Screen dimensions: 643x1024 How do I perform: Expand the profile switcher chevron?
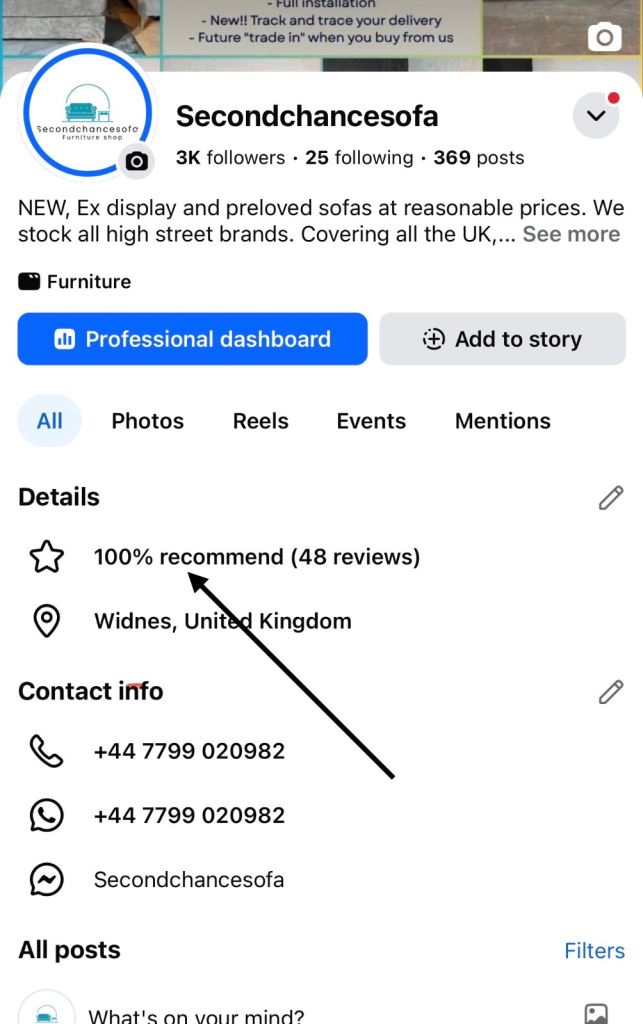click(x=596, y=116)
